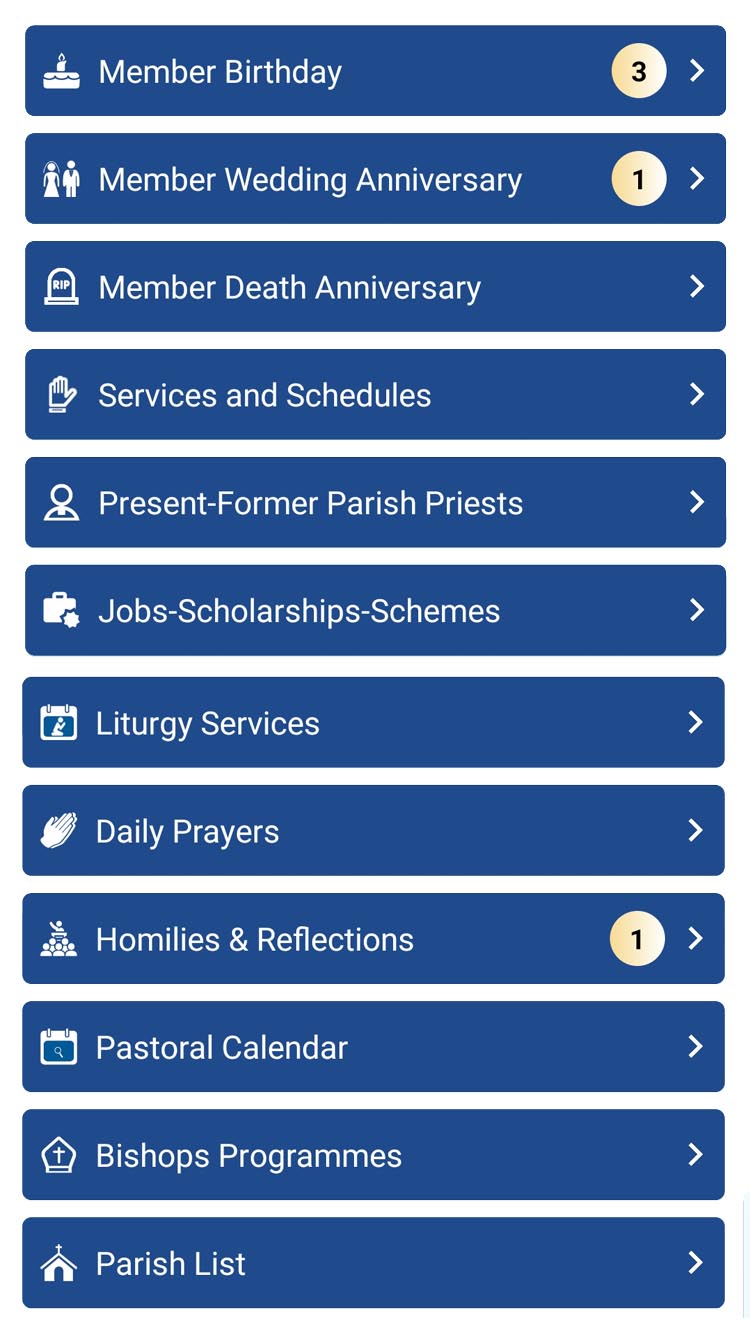The width and height of the screenshot is (750, 1334).
Task: Open the Parish List
Action: 373,1263
